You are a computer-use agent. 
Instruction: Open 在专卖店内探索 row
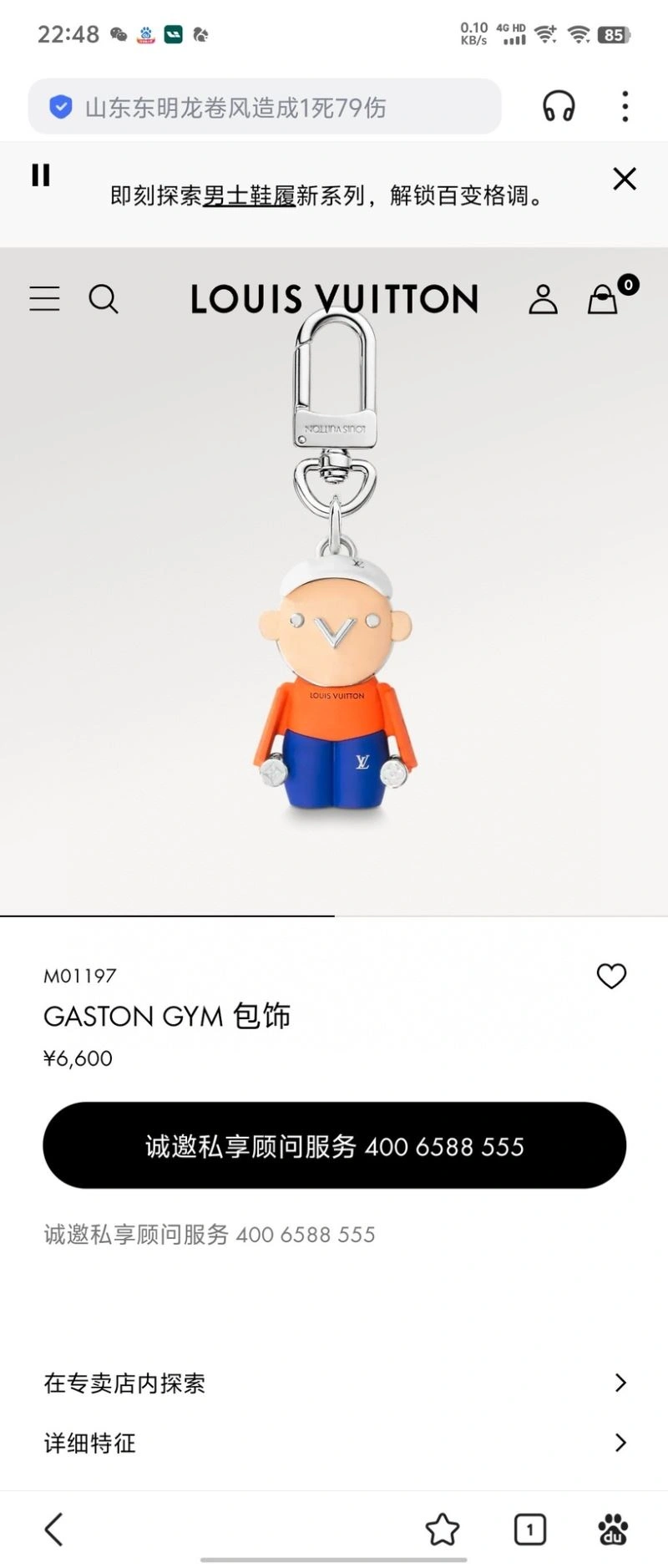334,1383
